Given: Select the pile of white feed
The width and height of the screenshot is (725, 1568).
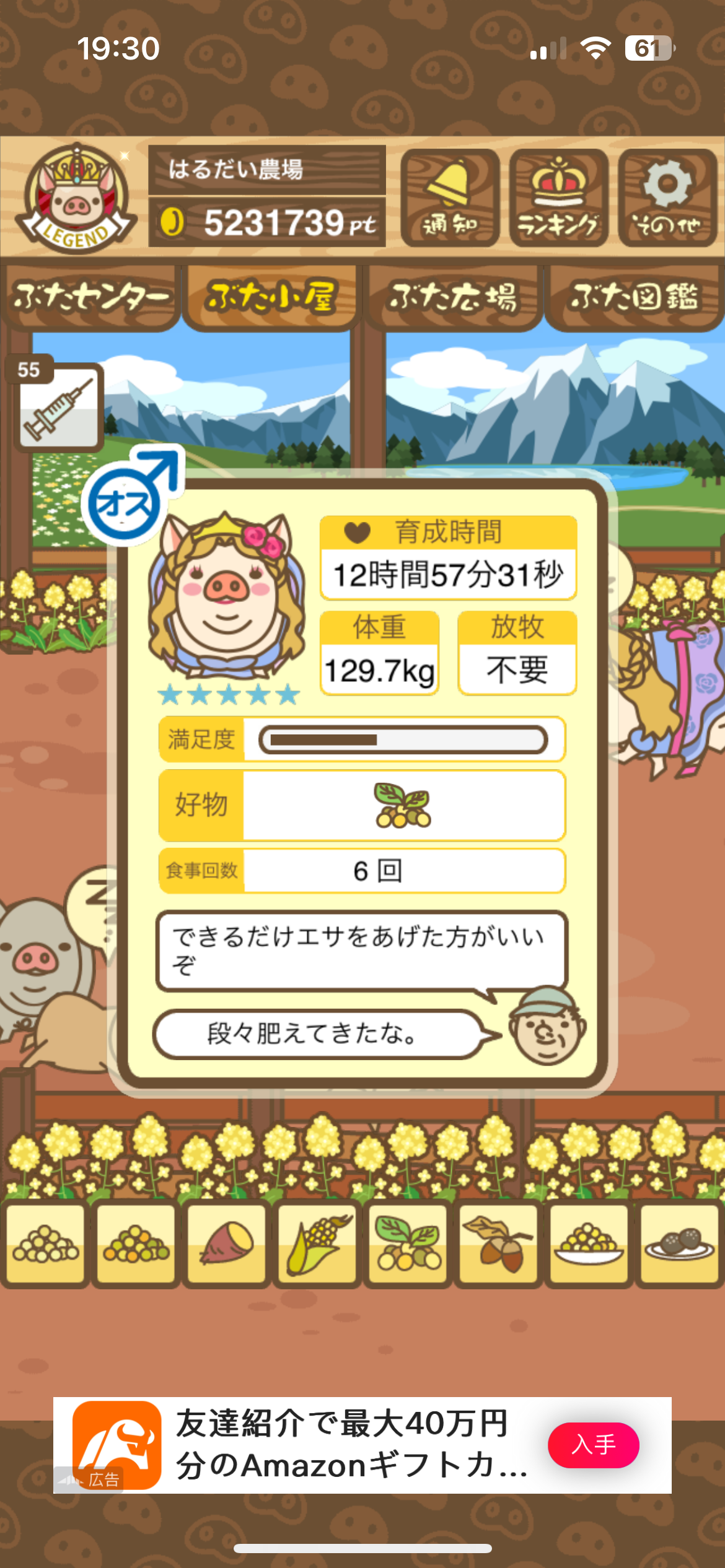Looking at the screenshot, I should (x=46, y=1244).
